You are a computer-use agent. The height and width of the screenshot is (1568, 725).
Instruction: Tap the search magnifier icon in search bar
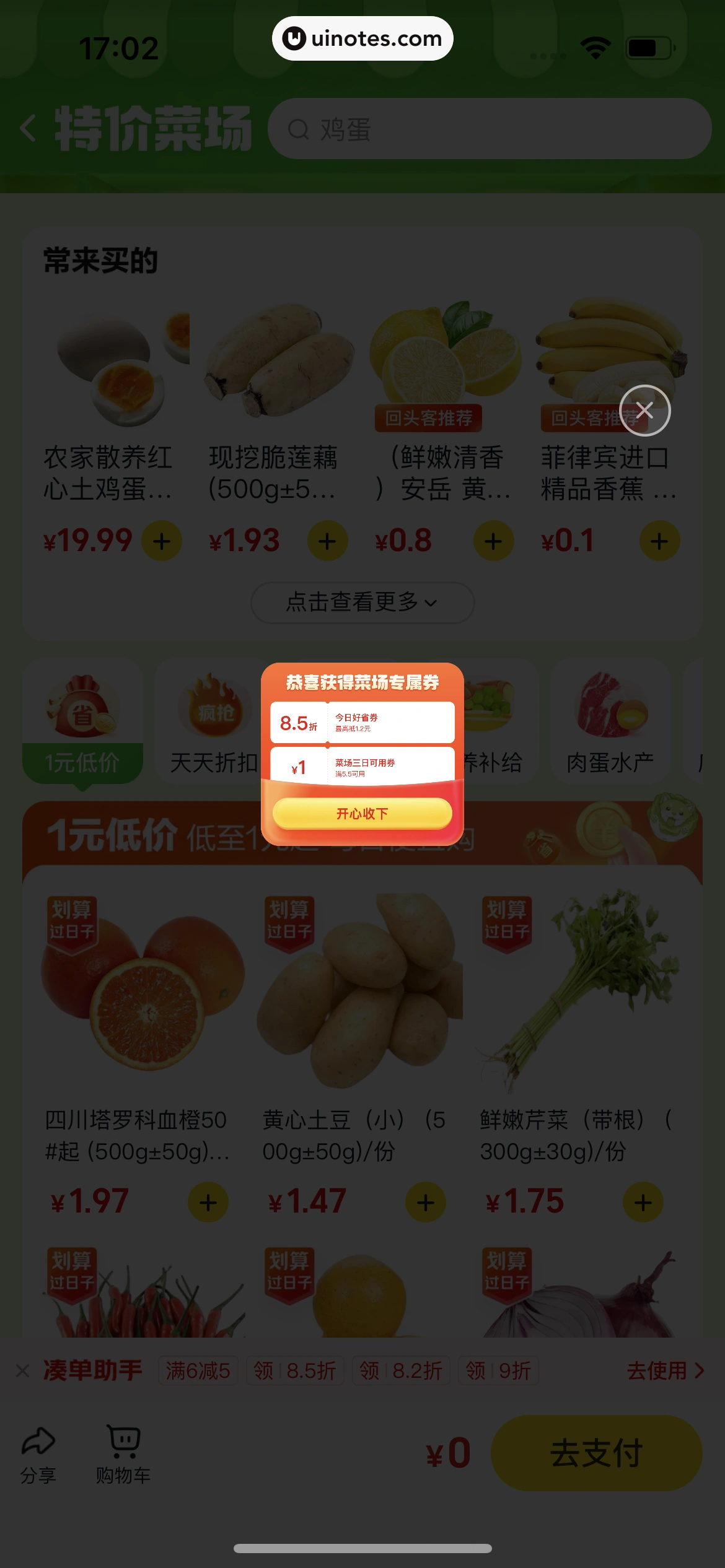click(x=300, y=128)
